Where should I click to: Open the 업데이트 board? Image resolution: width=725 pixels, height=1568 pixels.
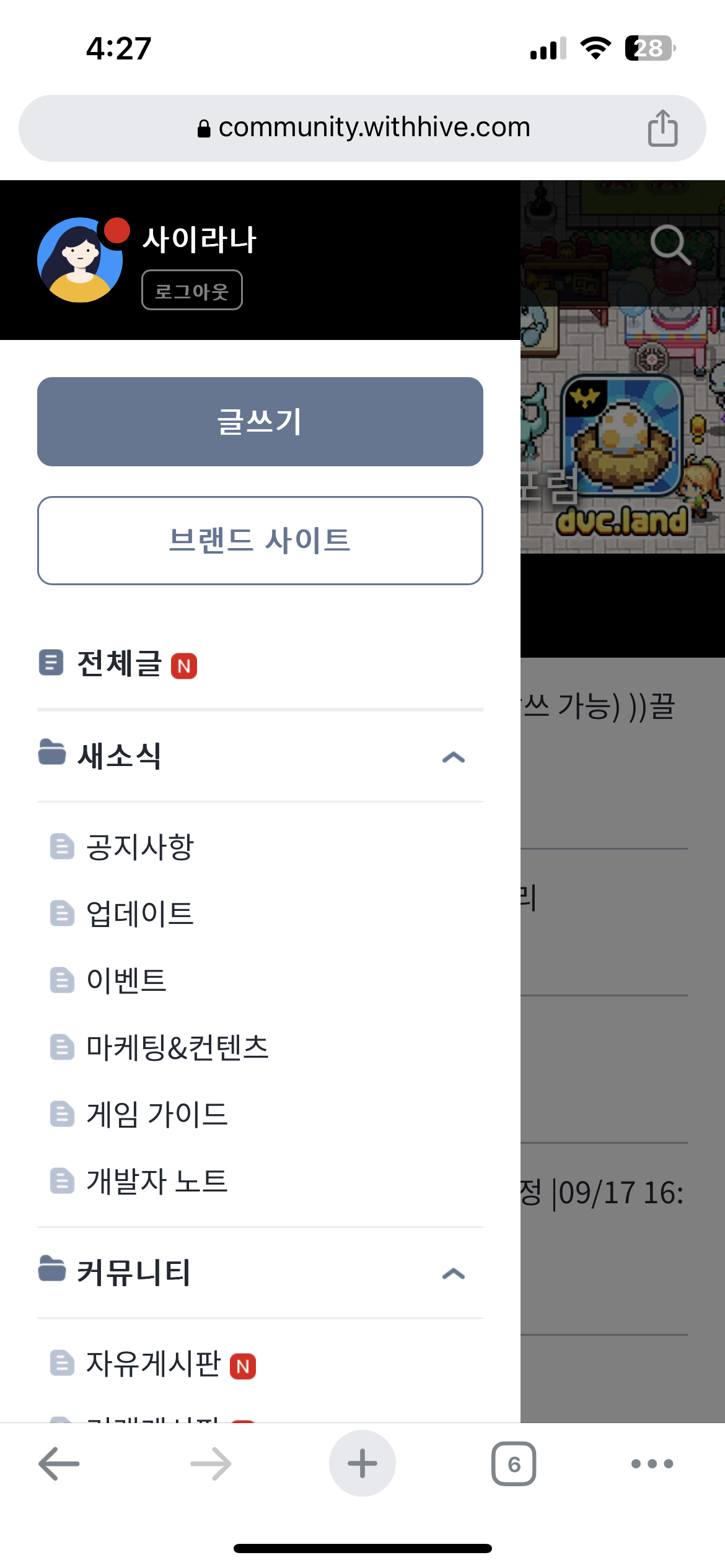pos(139,913)
